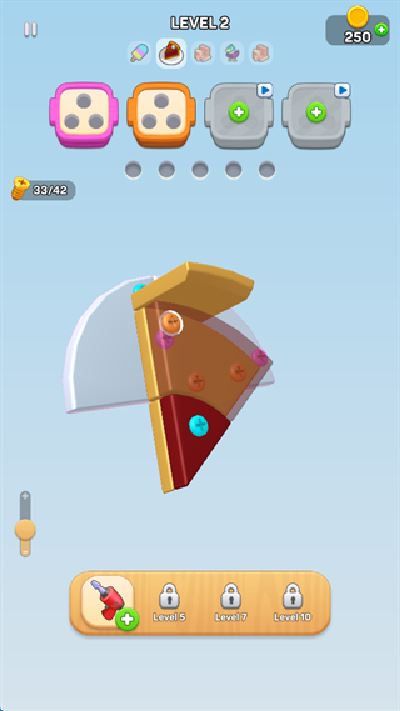Tap the locked Level 5 booster
400x711 pixels.
pyautogui.click(x=169, y=602)
